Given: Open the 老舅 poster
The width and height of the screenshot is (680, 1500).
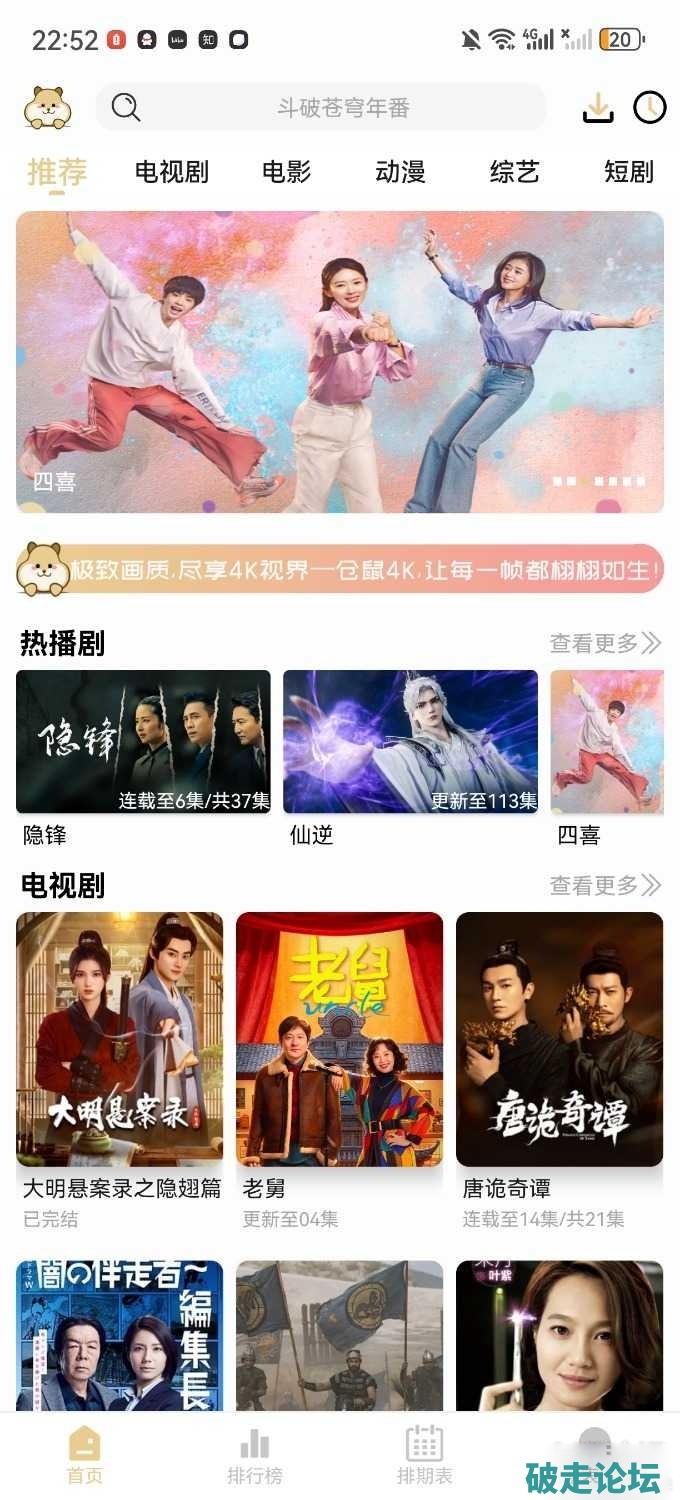Looking at the screenshot, I should coord(339,1040).
